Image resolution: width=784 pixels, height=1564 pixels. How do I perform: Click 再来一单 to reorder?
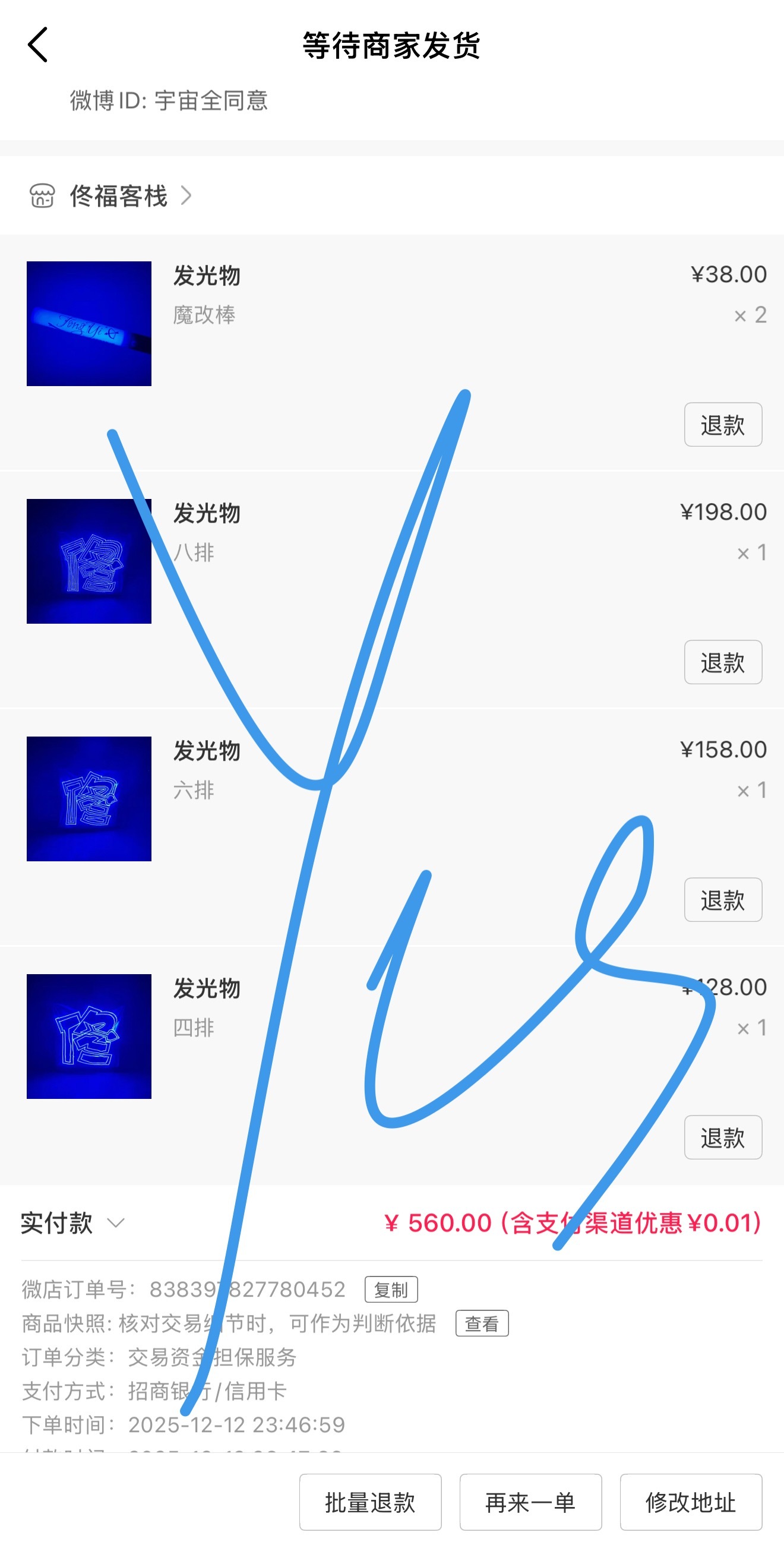(530, 1502)
